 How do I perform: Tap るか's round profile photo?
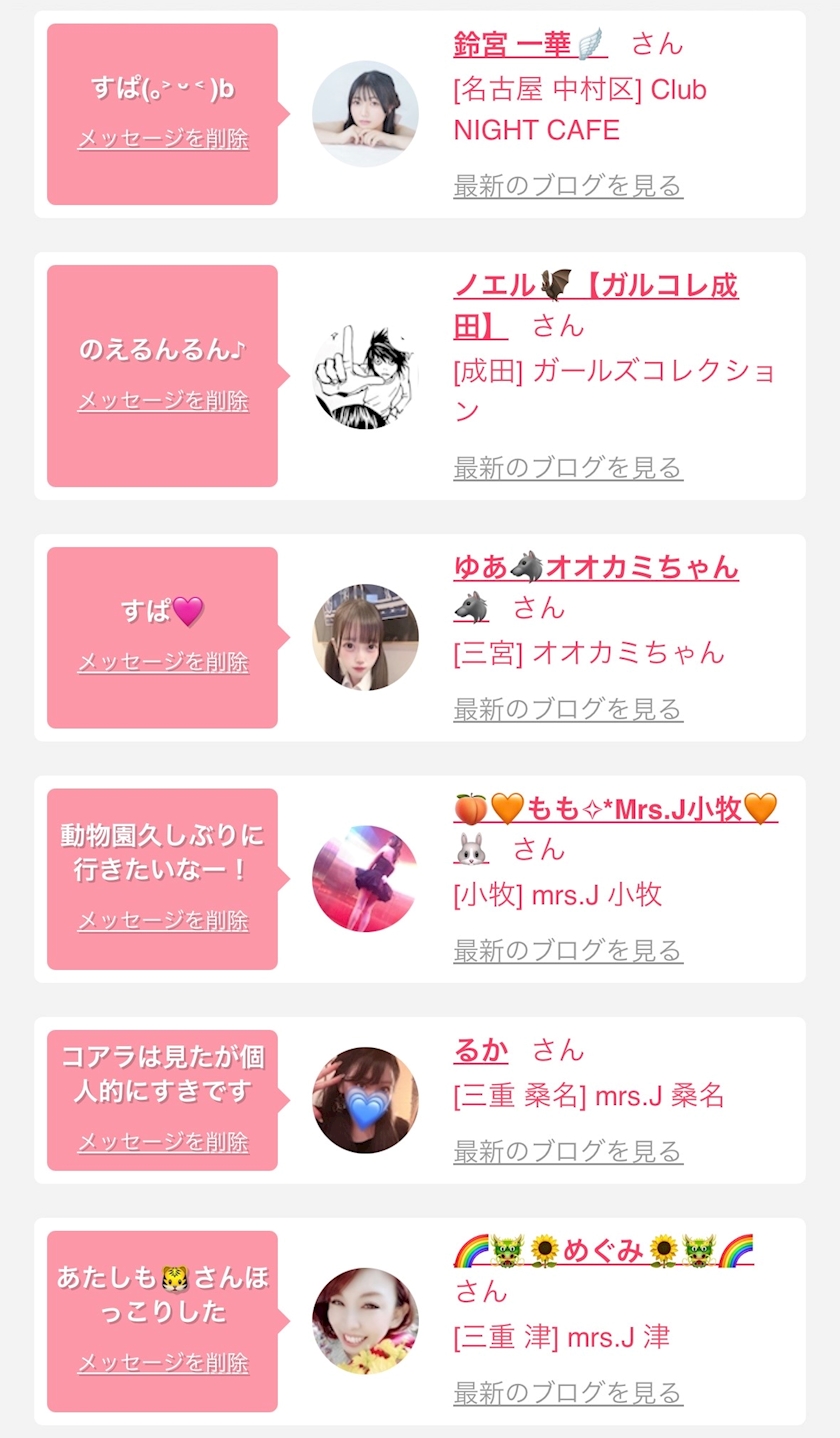click(365, 1100)
